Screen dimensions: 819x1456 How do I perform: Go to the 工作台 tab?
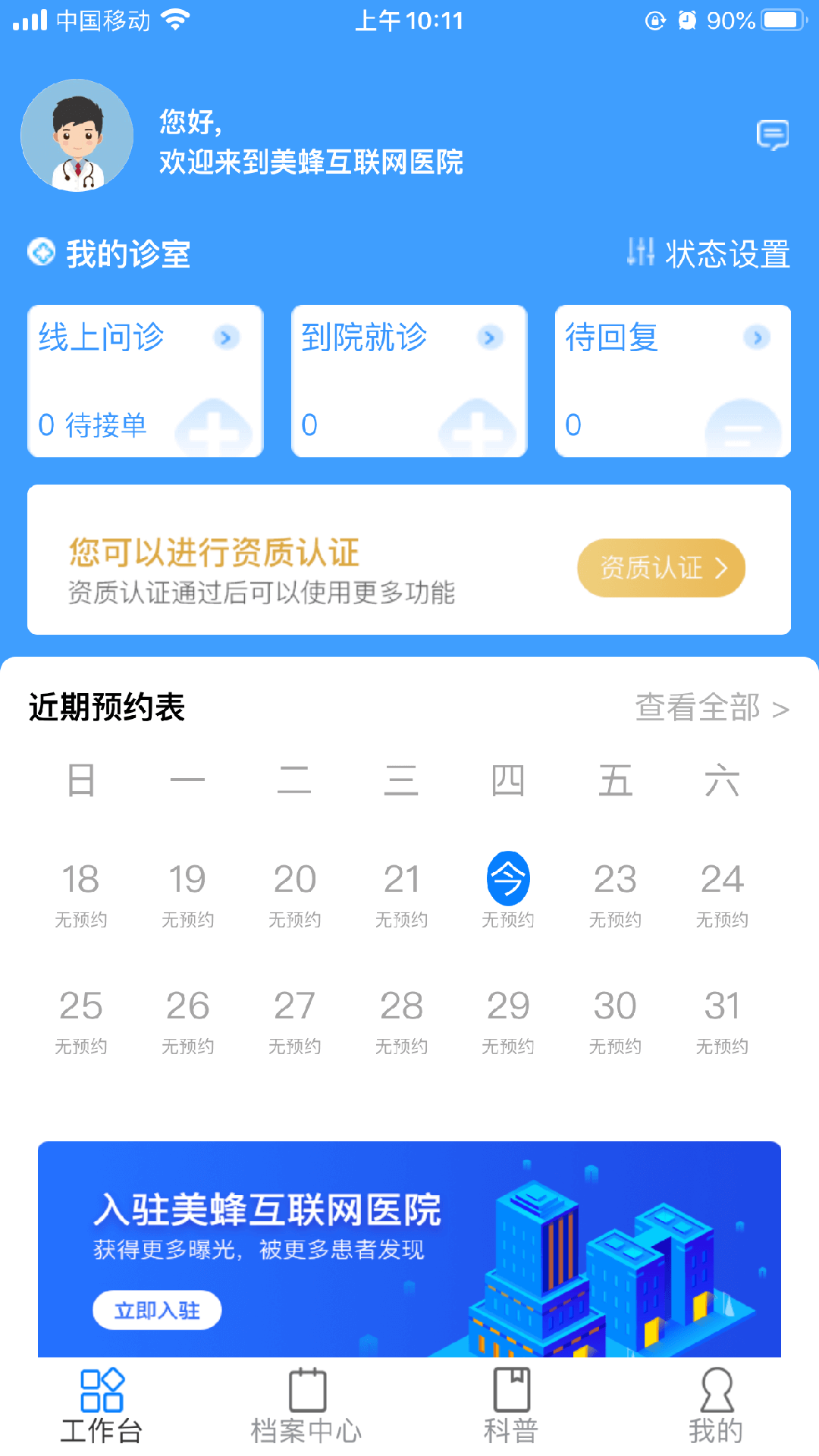pyautogui.click(x=102, y=1407)
